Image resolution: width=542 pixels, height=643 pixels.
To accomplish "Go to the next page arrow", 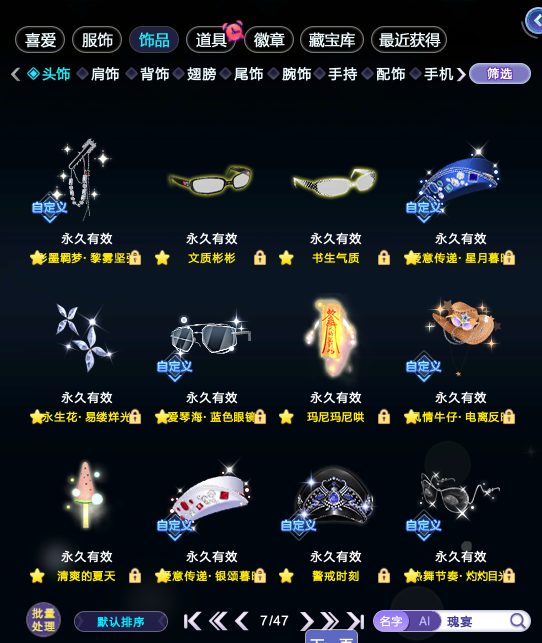I will pyautogui.click(x=307, y=621).
